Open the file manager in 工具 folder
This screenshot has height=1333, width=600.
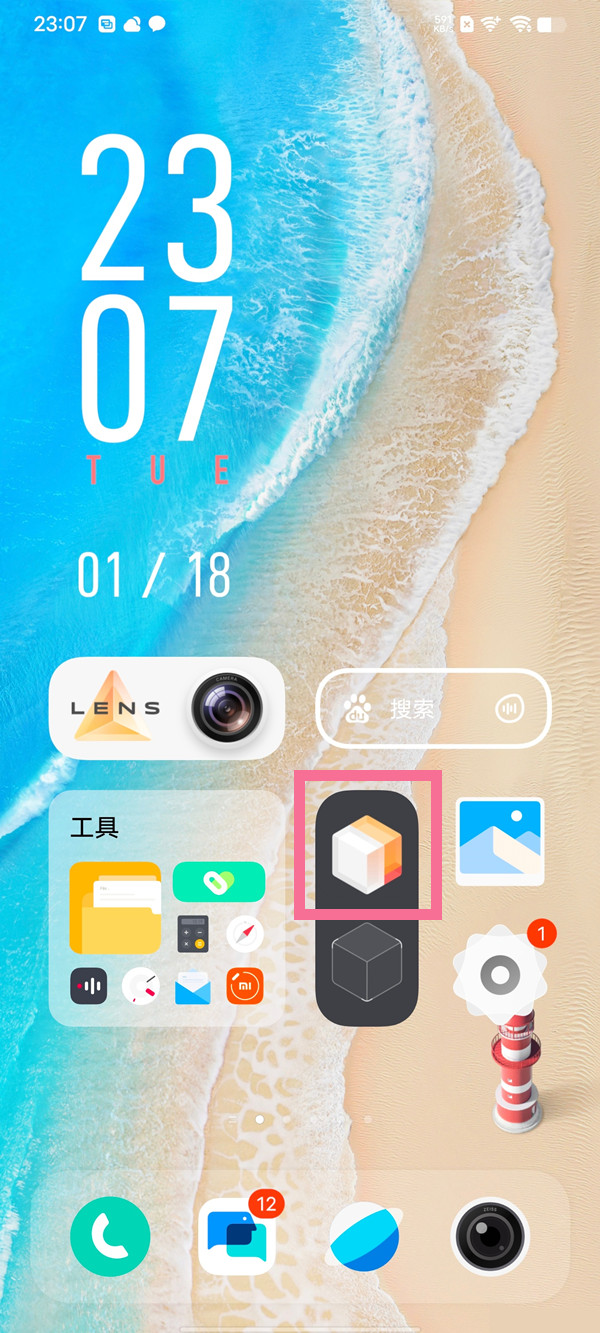click(x=115, y=907)
